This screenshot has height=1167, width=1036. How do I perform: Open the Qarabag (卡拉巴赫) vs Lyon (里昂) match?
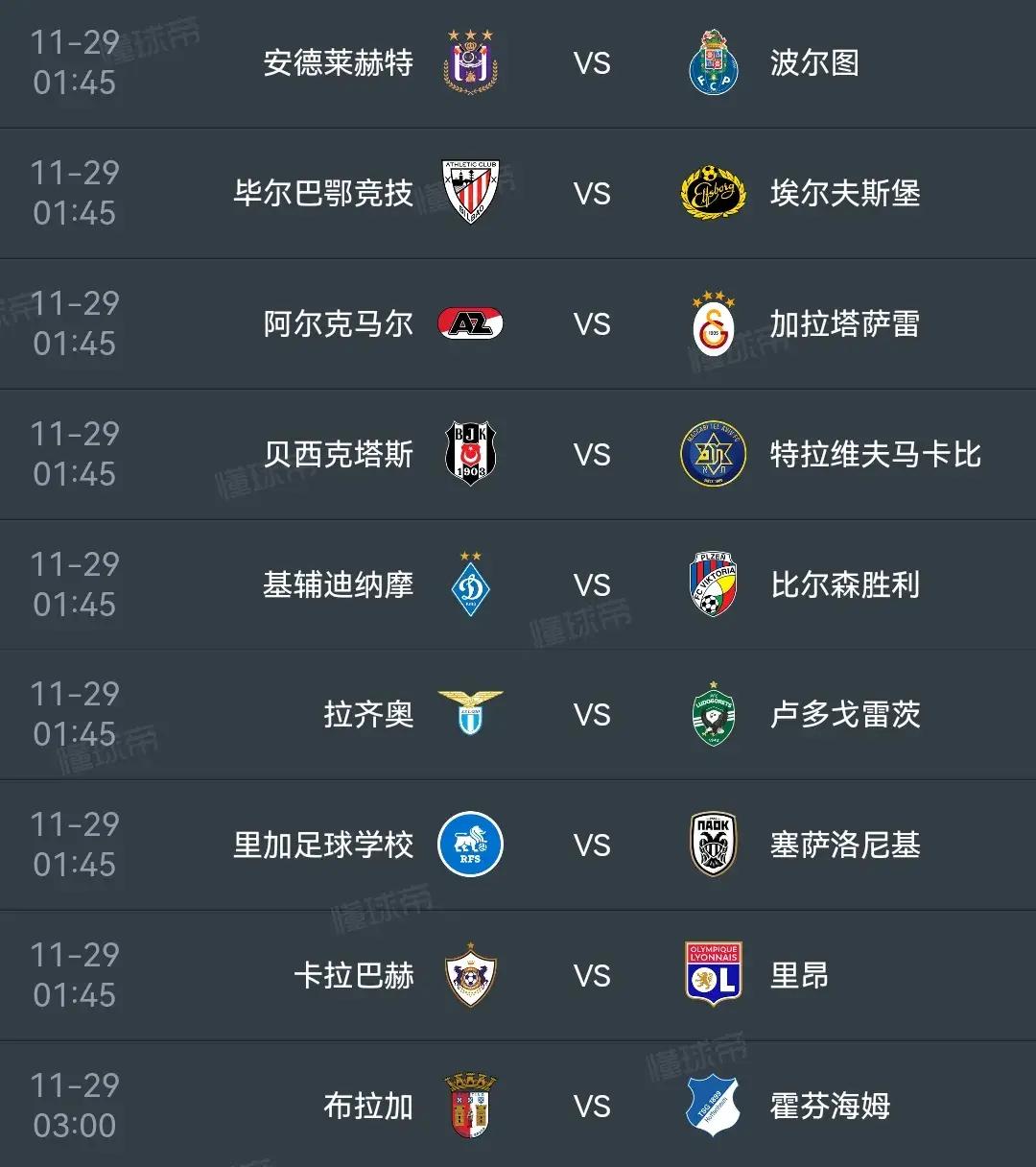tap(592, 976)
